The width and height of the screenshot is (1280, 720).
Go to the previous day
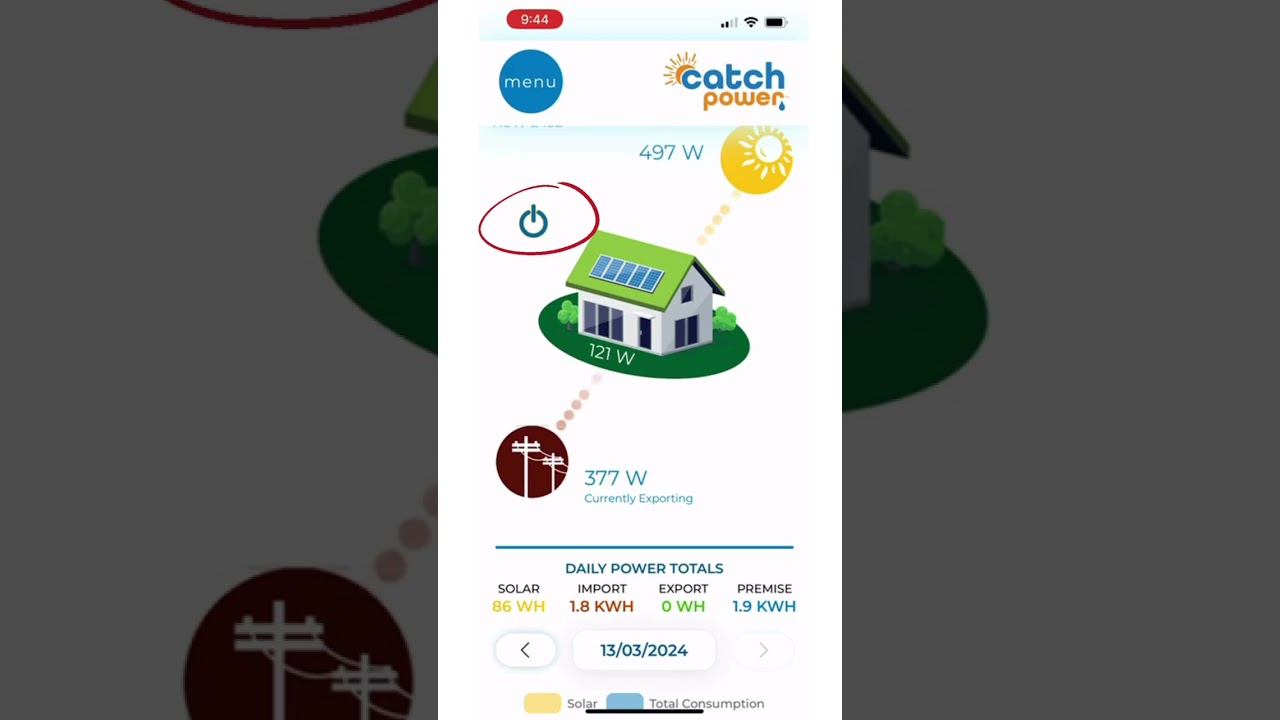(x=525, y=650)
